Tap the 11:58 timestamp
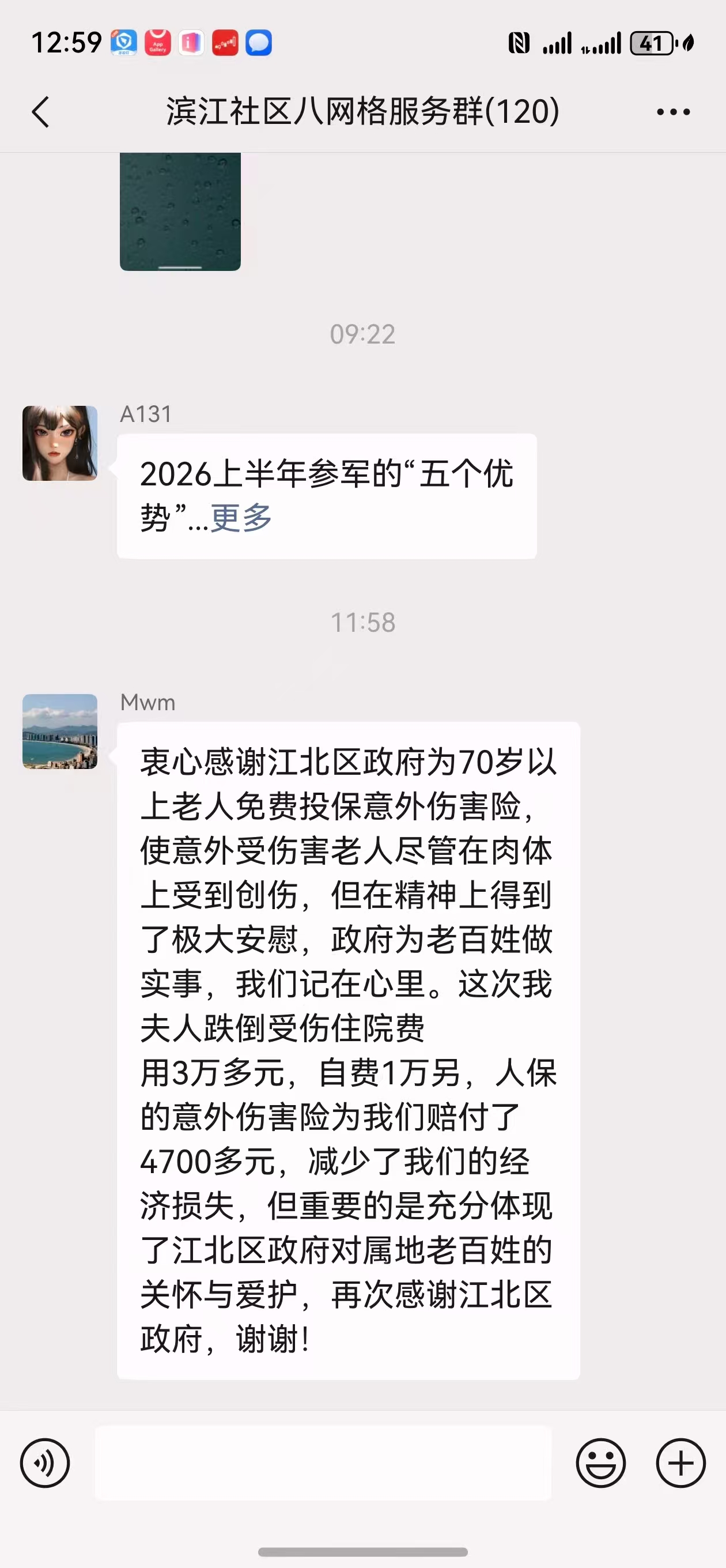The image size is (726, 1568). point(362,622)
